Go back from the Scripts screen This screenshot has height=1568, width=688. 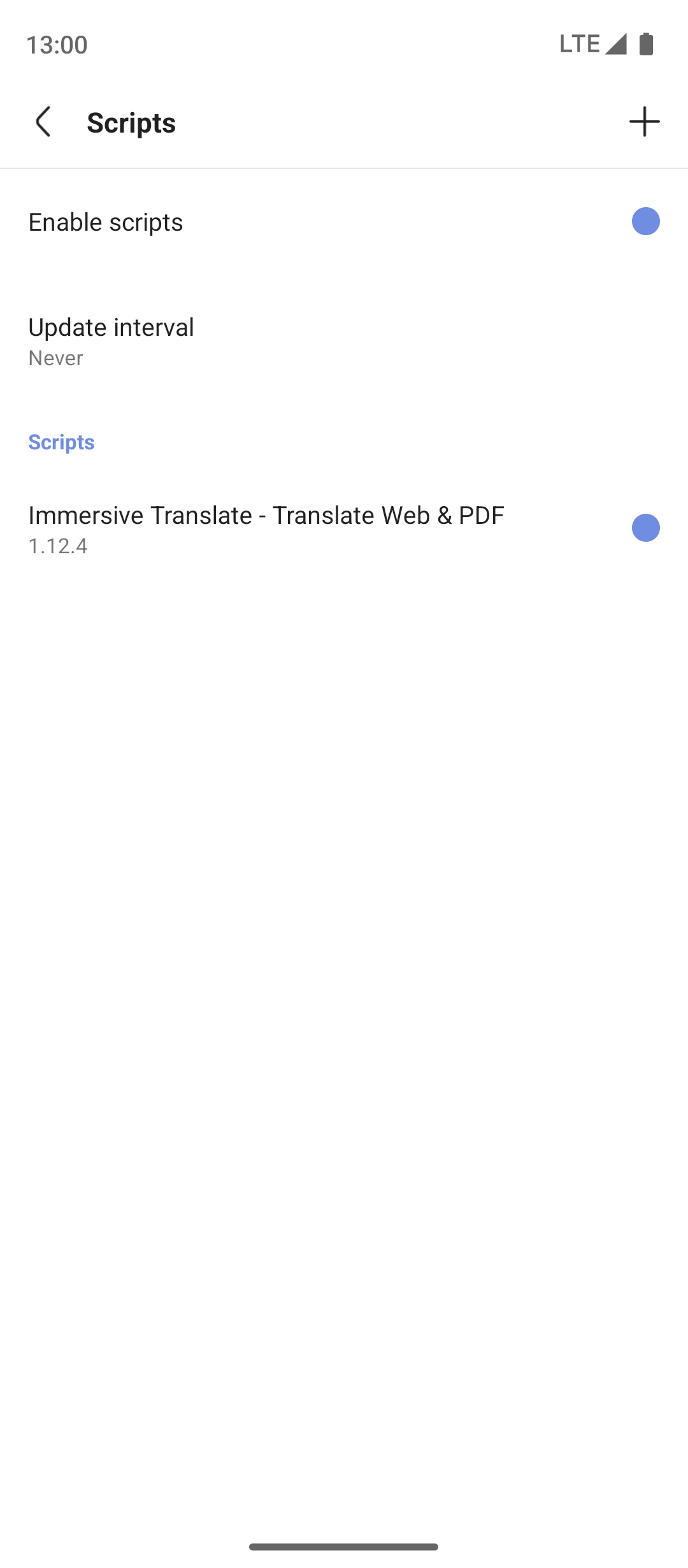(43, 122)
